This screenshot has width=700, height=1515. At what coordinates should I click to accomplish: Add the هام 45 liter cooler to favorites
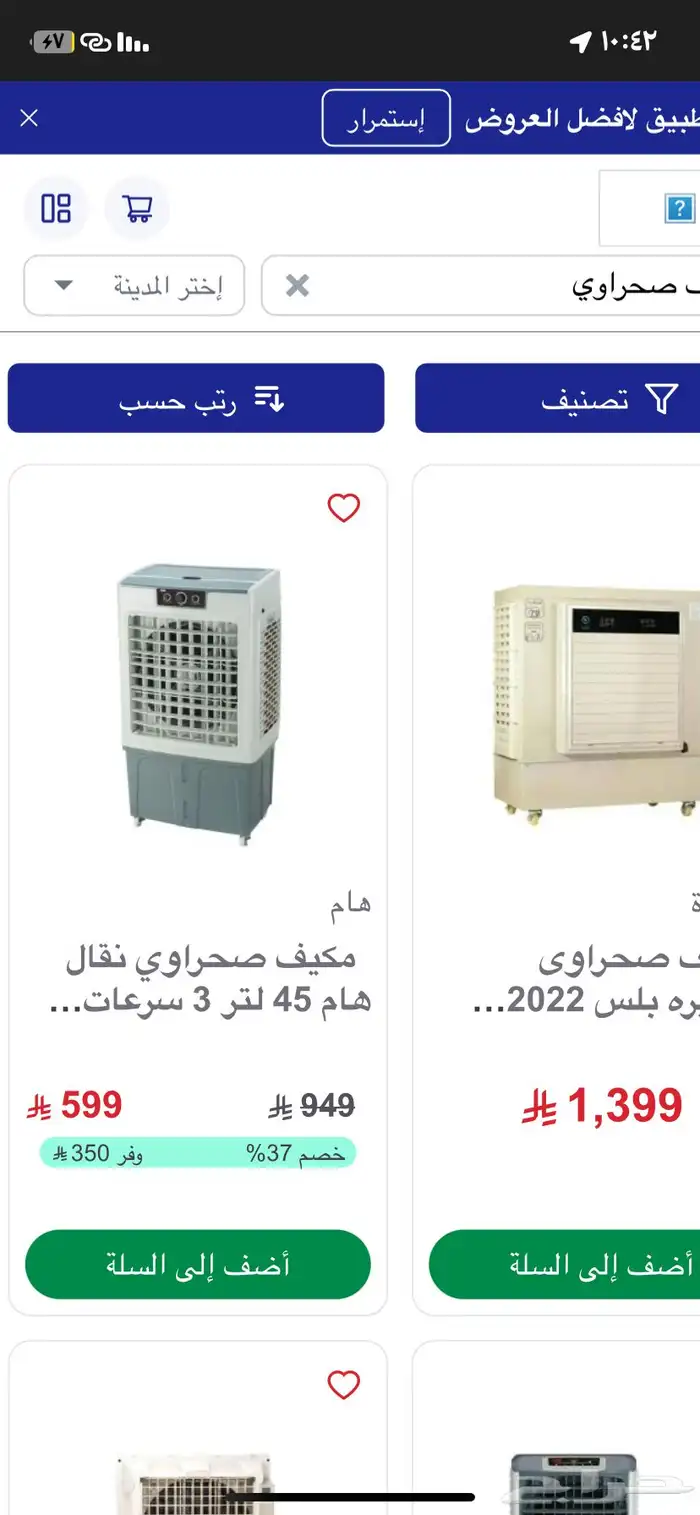(343, 509)
